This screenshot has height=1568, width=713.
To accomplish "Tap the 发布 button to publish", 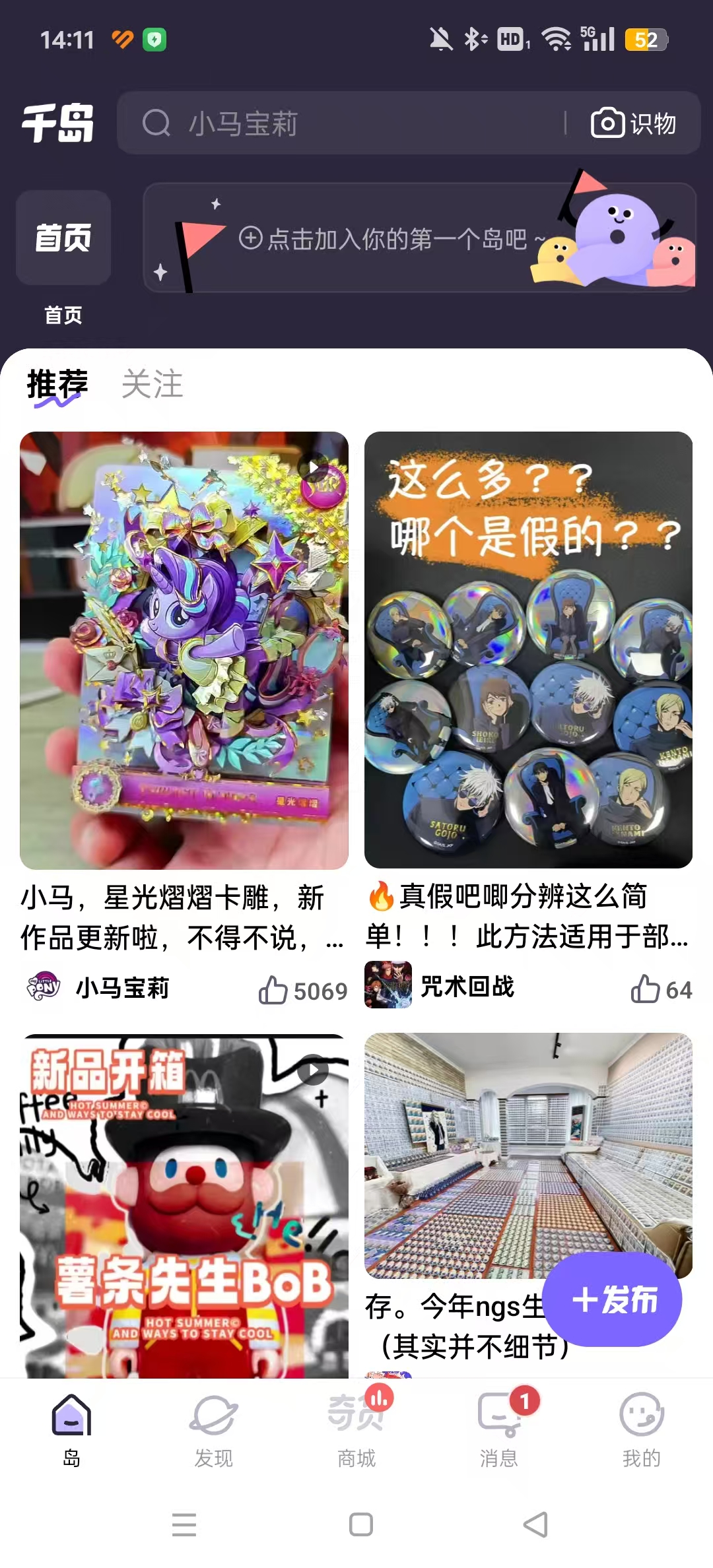I will pyautogui.click(x=612, y=1299).
